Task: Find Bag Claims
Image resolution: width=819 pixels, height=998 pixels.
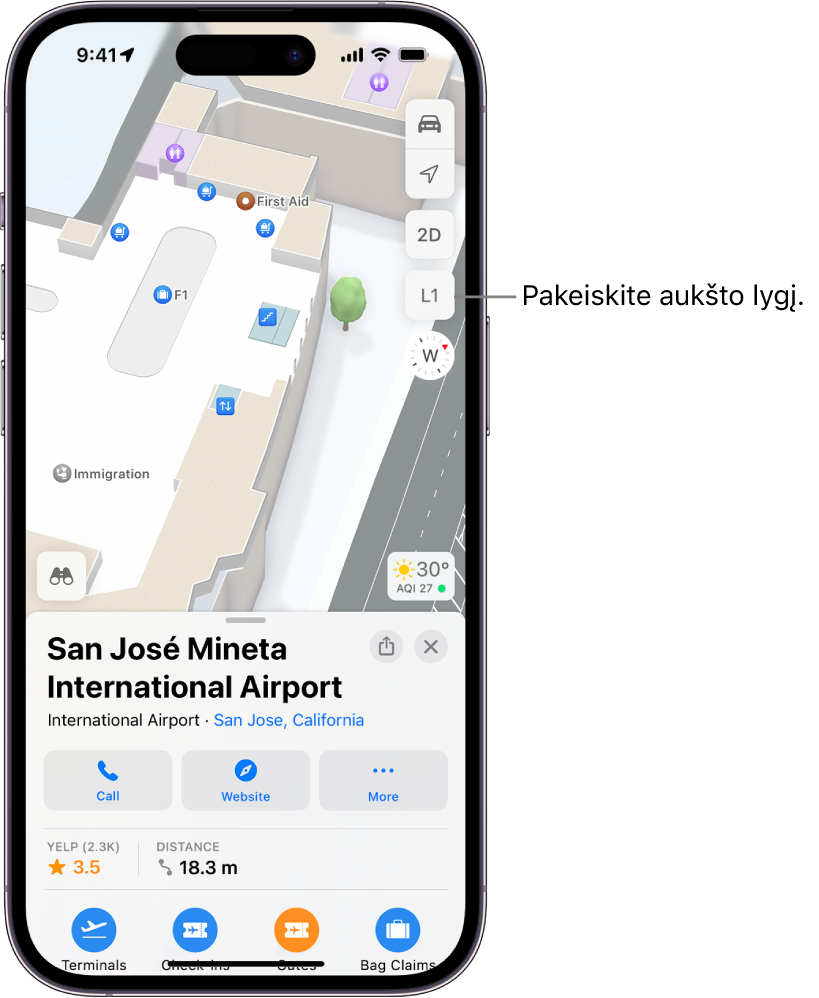Action: pyautogui.click(x=397, y=931)
